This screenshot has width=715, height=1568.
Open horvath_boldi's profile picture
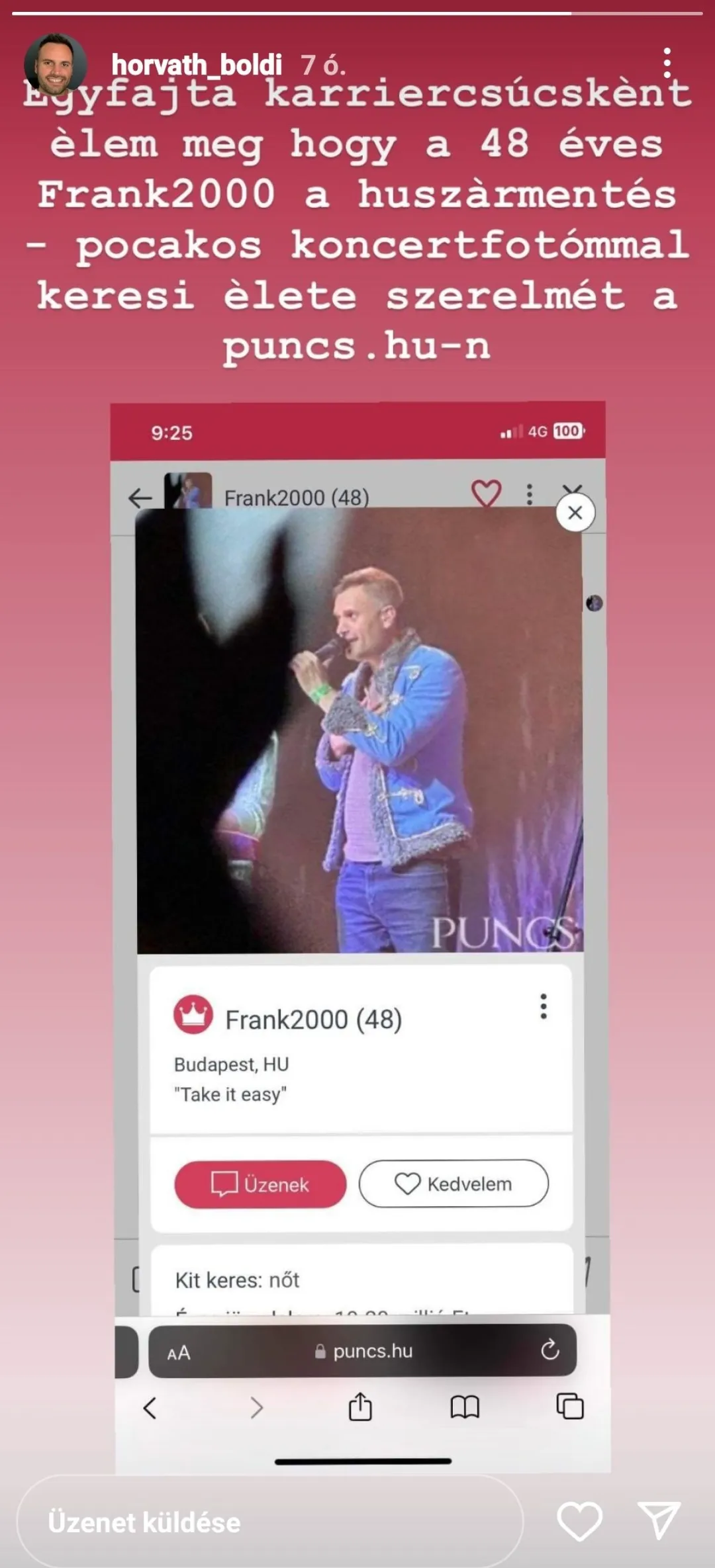click(54, 64)
